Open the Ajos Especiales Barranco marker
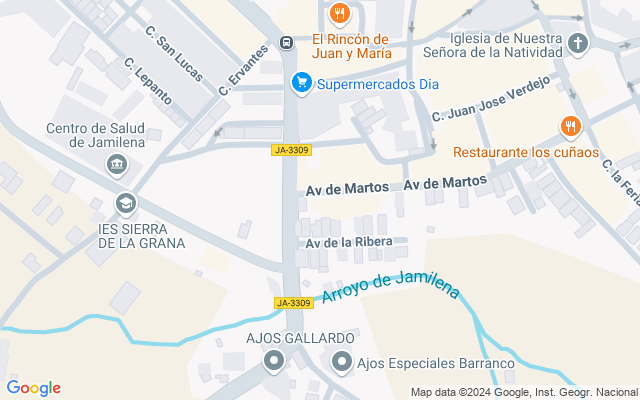This screenshot has height=400, width=640. pos(342,362)
